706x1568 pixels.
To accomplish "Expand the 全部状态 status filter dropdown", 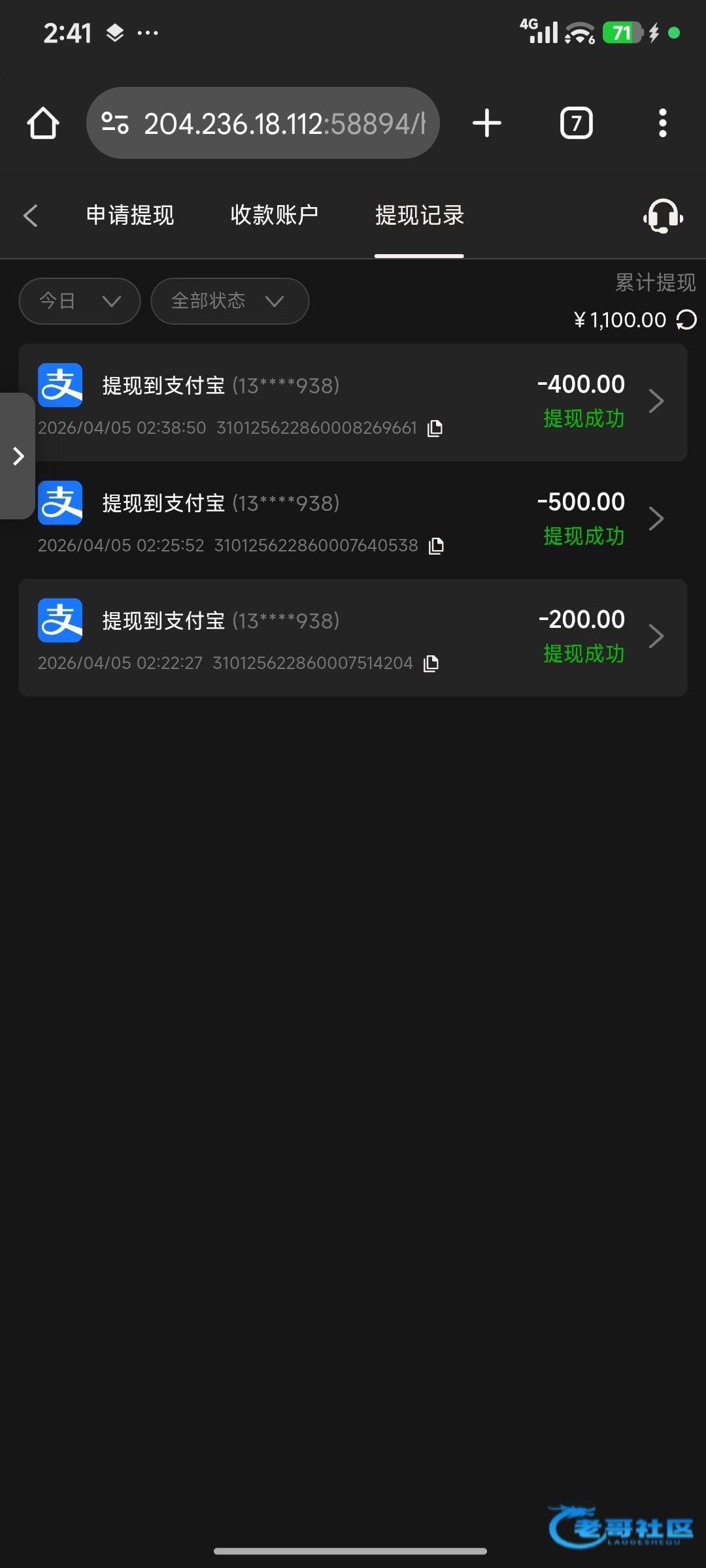I will (230, 301).
